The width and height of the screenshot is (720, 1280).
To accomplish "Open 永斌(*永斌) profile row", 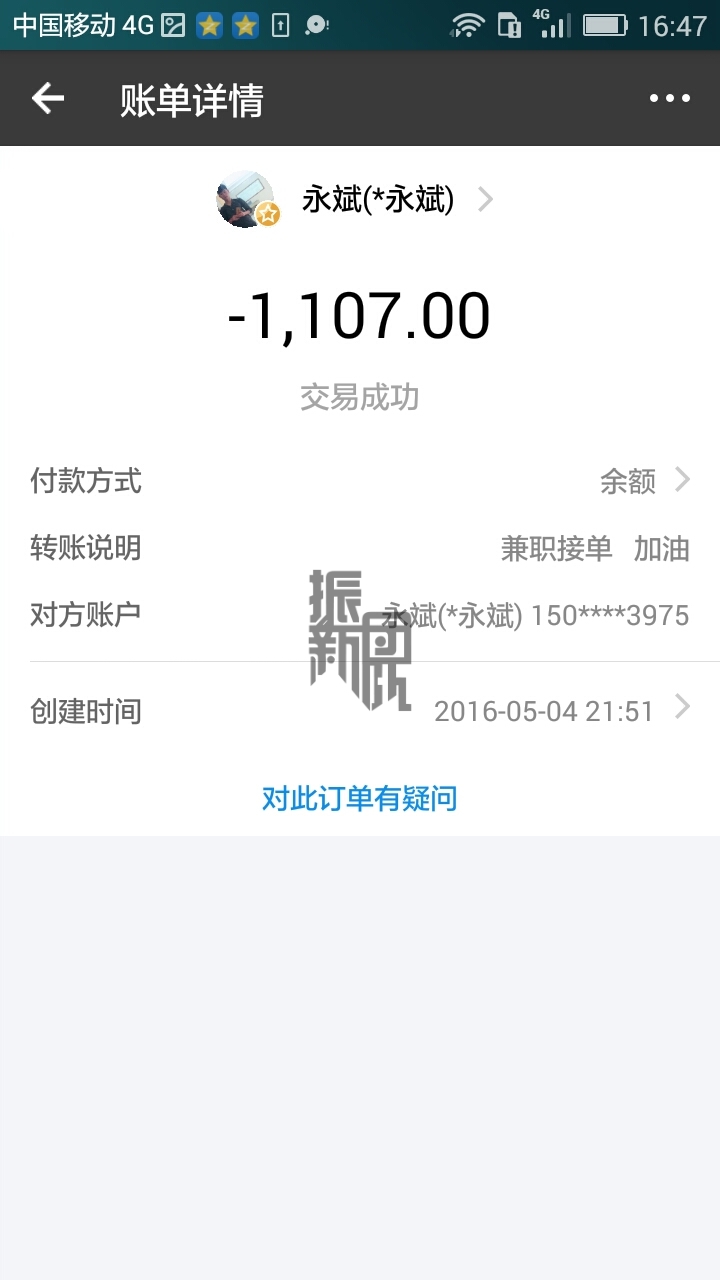I will pos(358,200).
